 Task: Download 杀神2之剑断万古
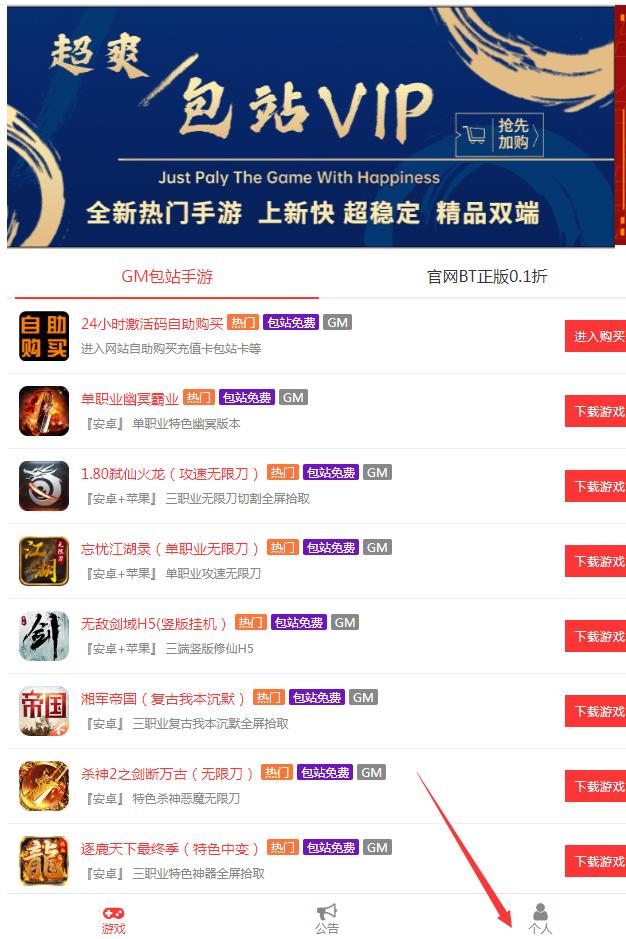[597, 786]
